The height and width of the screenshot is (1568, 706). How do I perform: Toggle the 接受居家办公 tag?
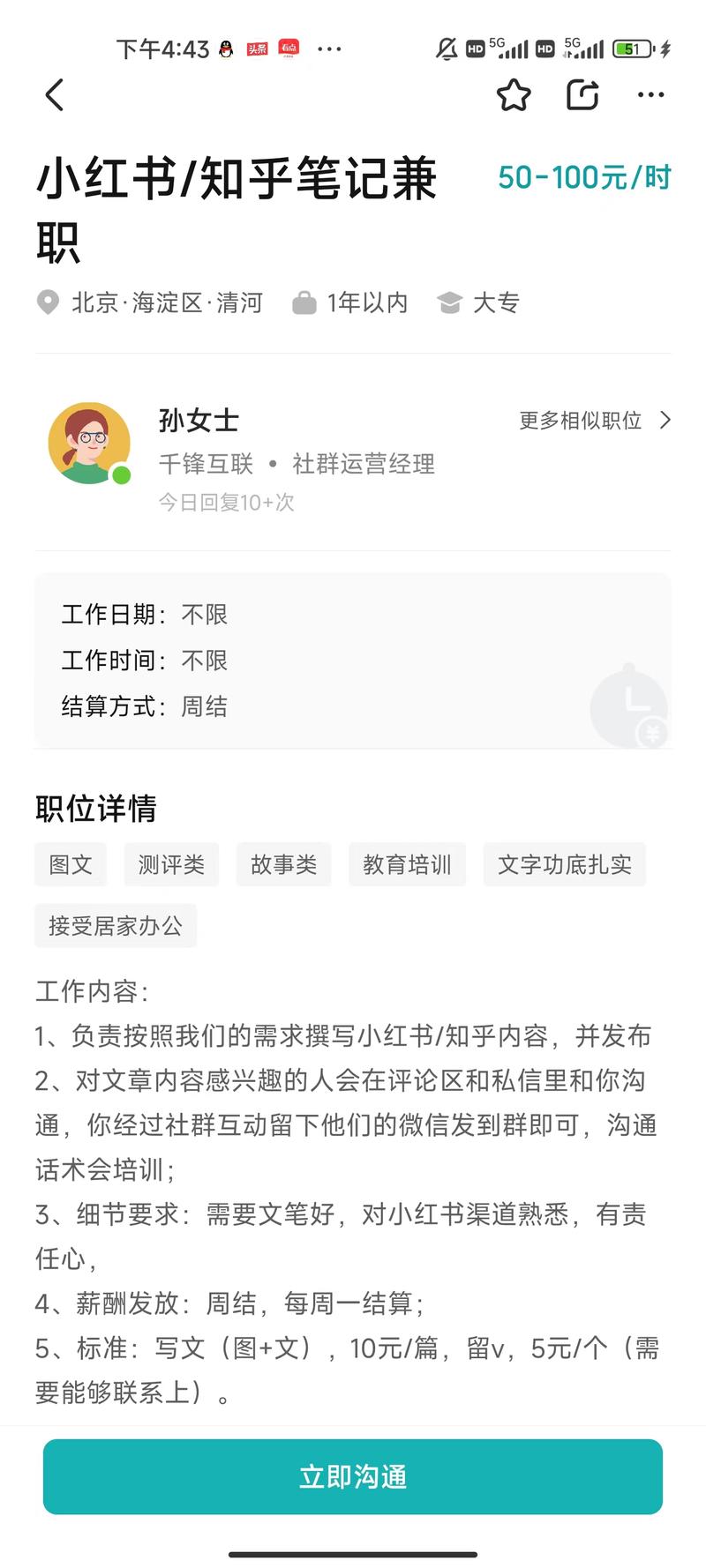tap(115, 926)
